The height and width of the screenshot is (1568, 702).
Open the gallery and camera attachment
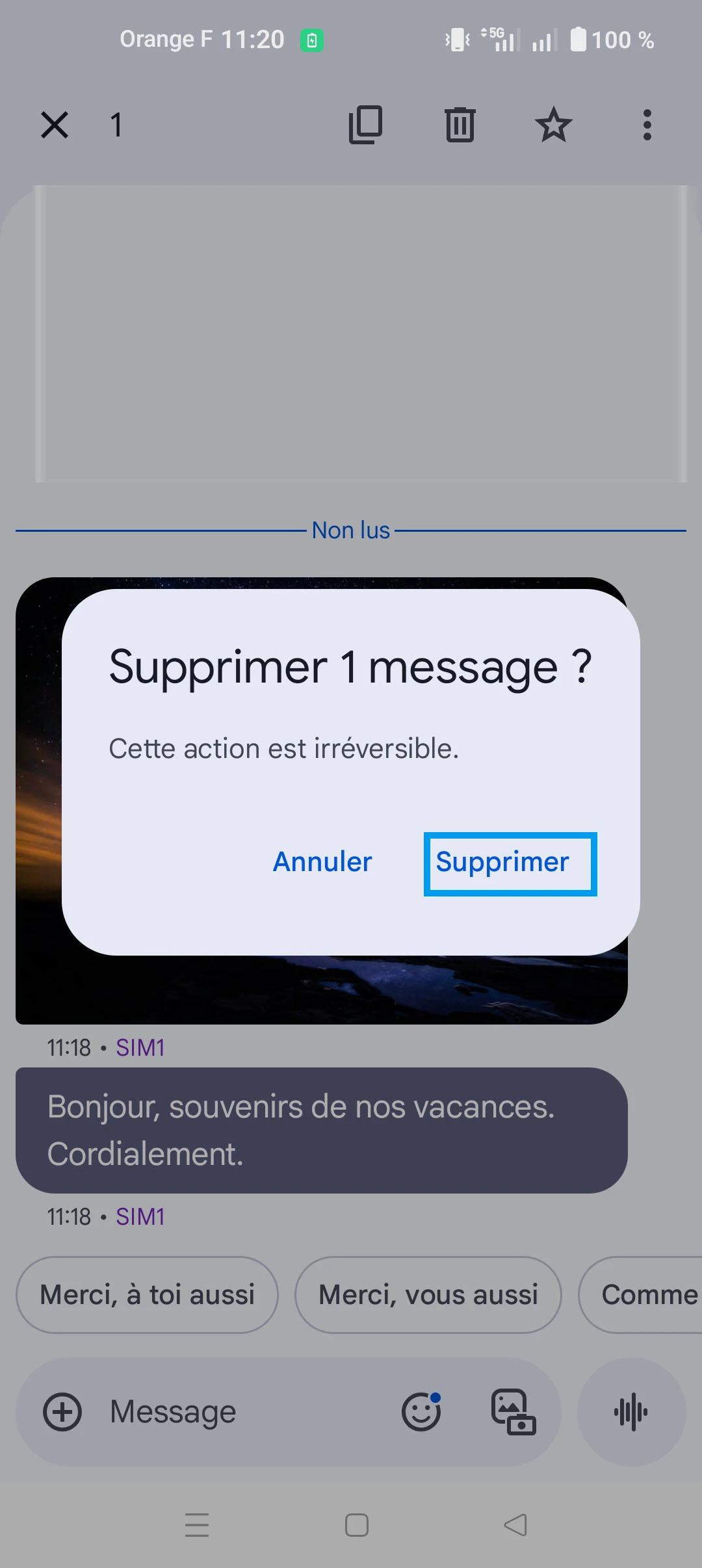pyautogui.click(x=513, y=1412)
